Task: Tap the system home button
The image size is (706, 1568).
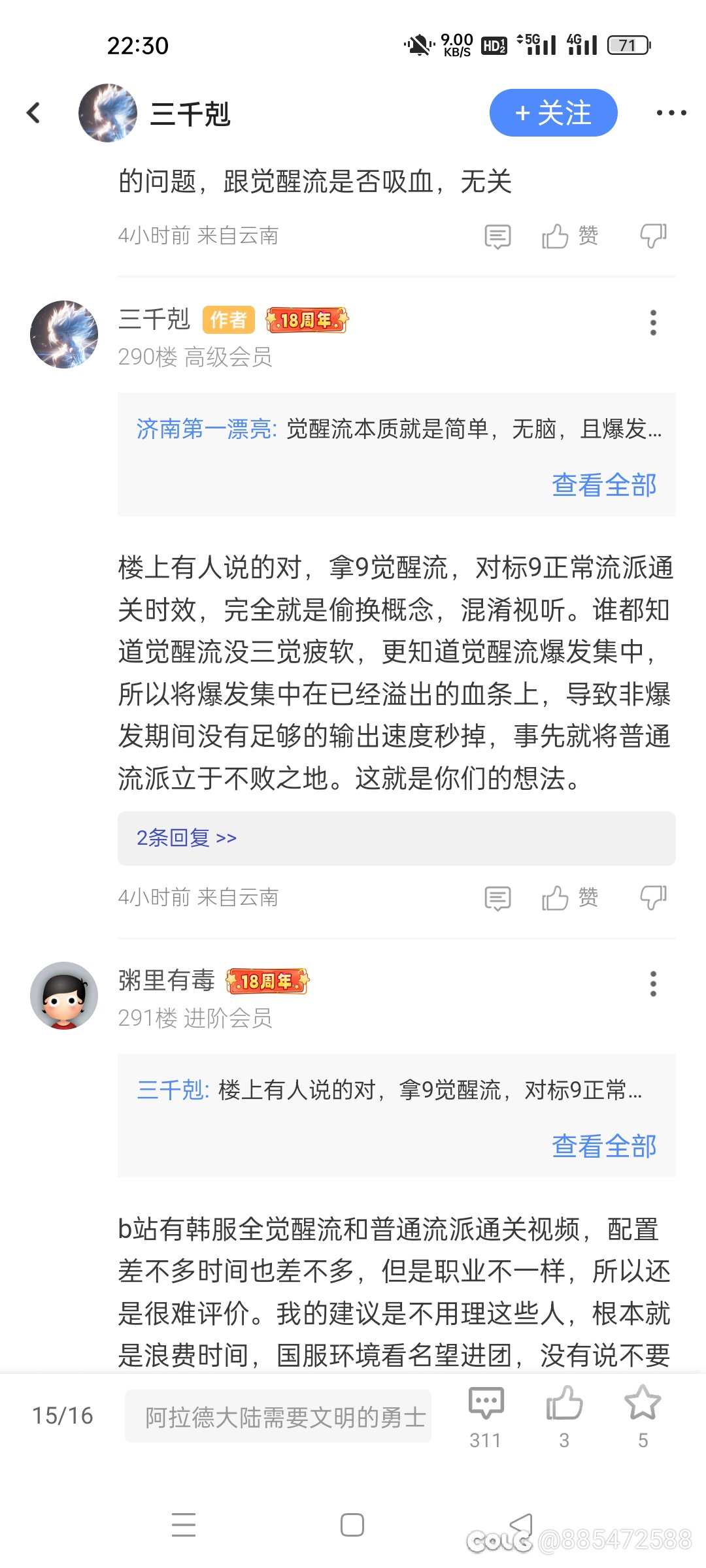Action: point(352,1526)
